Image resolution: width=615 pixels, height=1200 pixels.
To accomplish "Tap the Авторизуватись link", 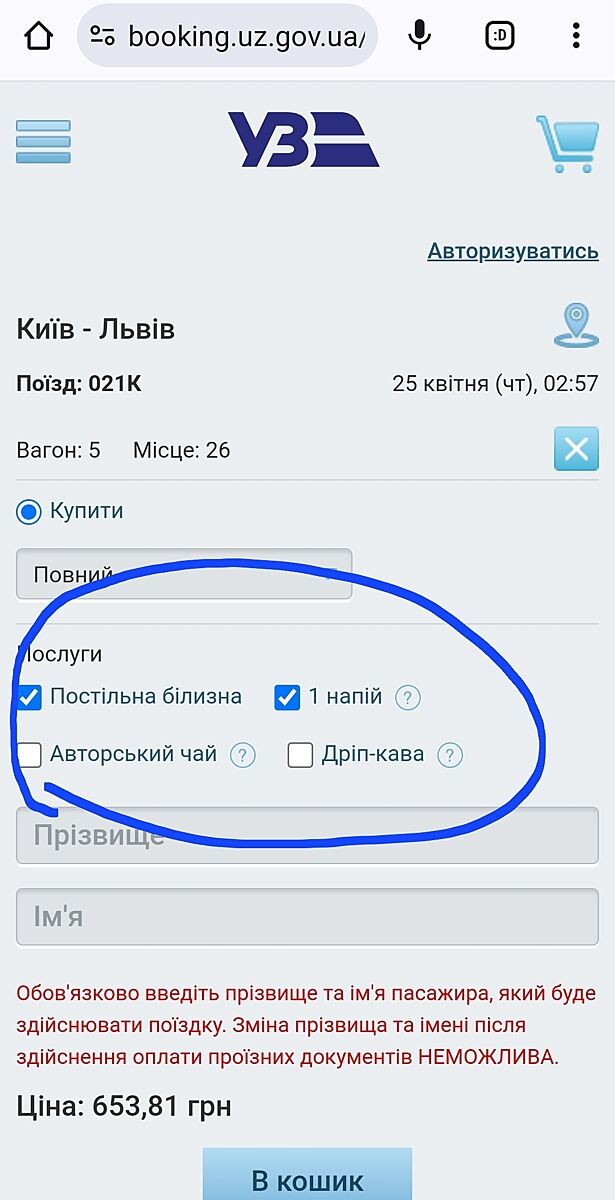I will [x=513, y=251].
